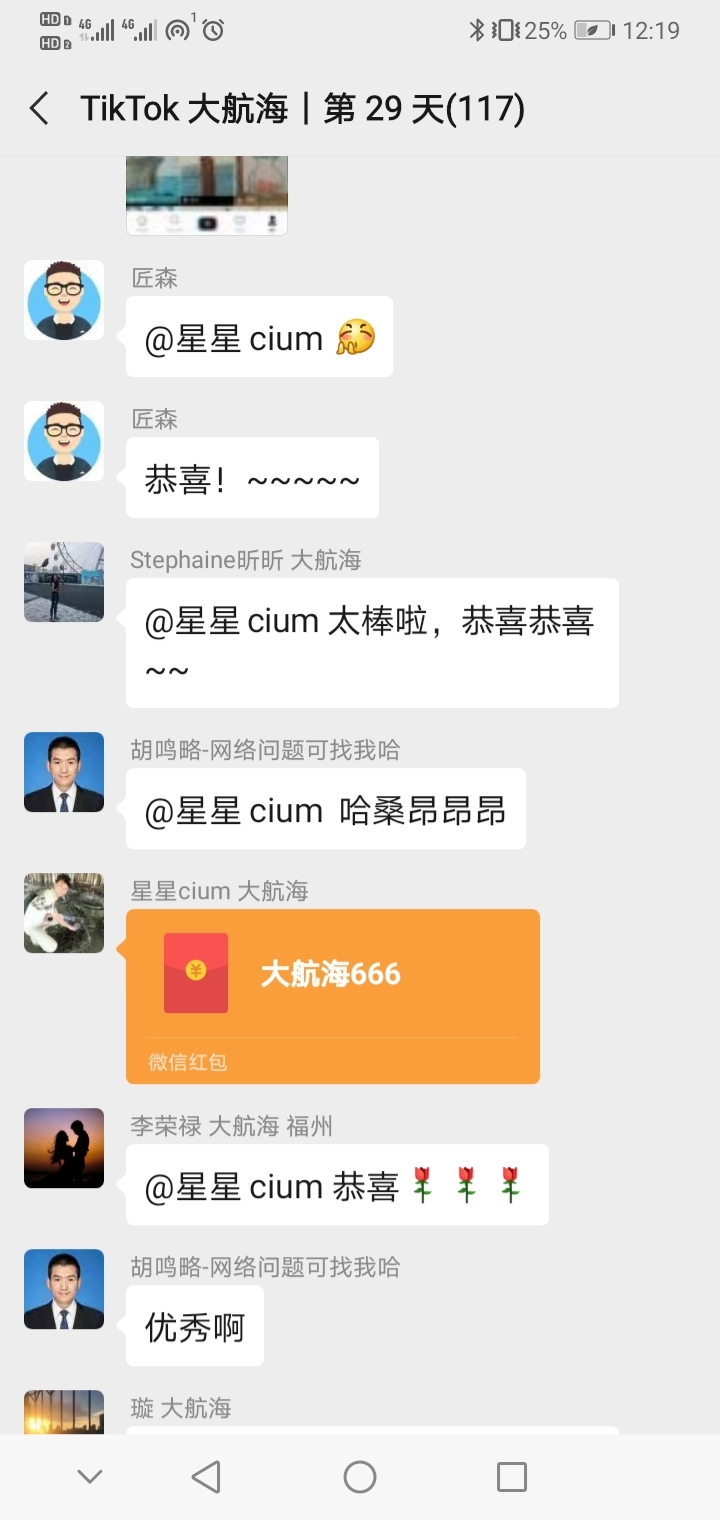Open 匠森's avatar beside the 恭喜 message
This screenshot has height=1520, width=720.
[x=64, y=441]
